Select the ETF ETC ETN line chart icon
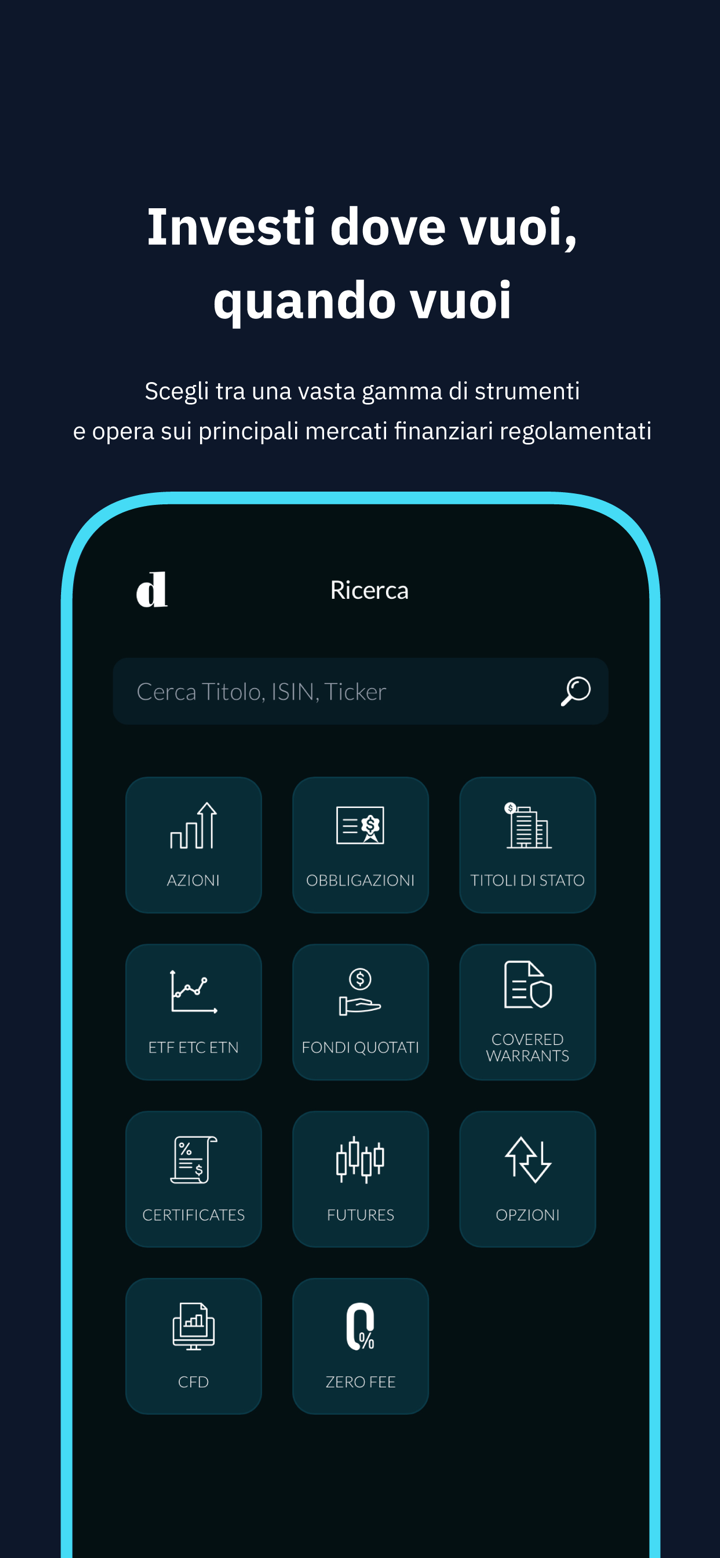 [194, 992]
